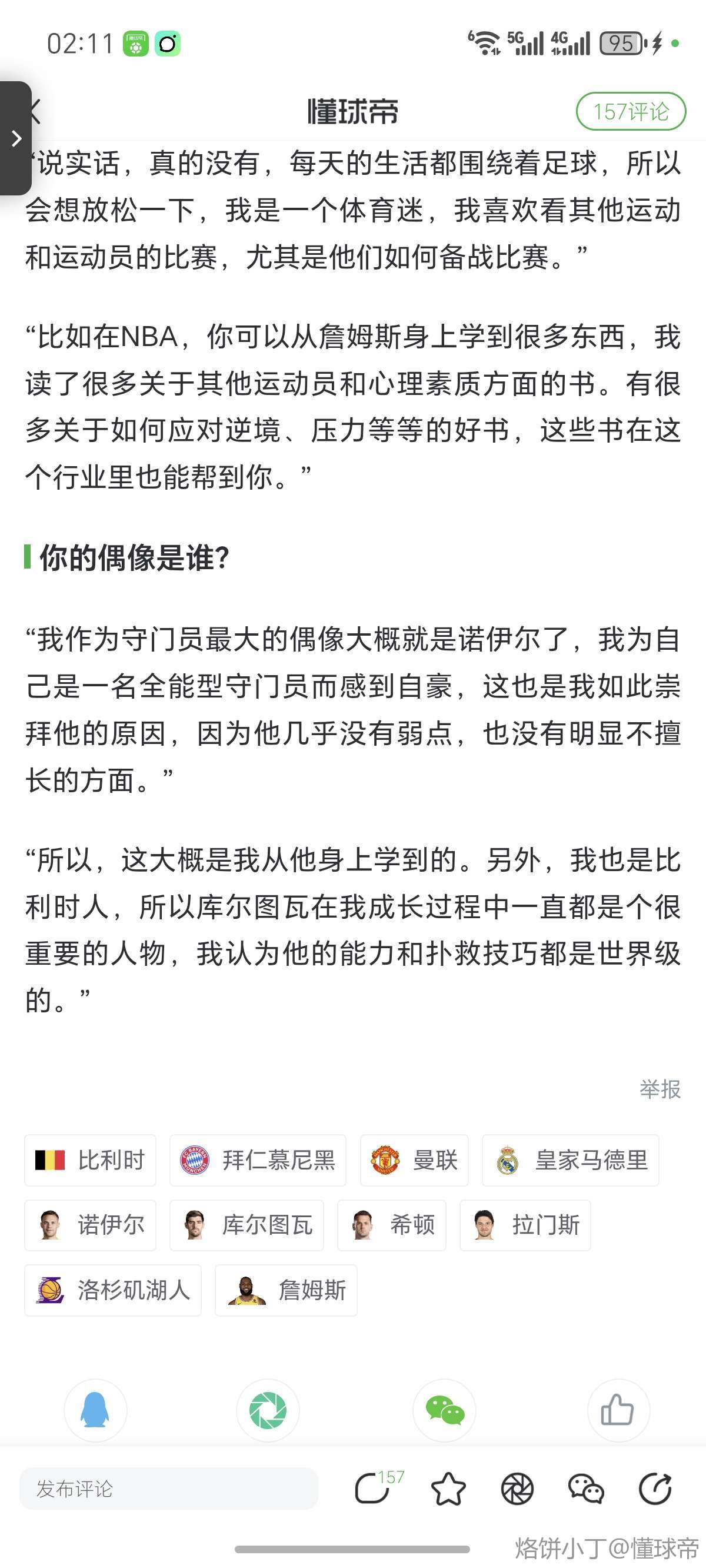706x1568 pixels.
Task: Add the article to favorites with star
Action: point(448,1489)
